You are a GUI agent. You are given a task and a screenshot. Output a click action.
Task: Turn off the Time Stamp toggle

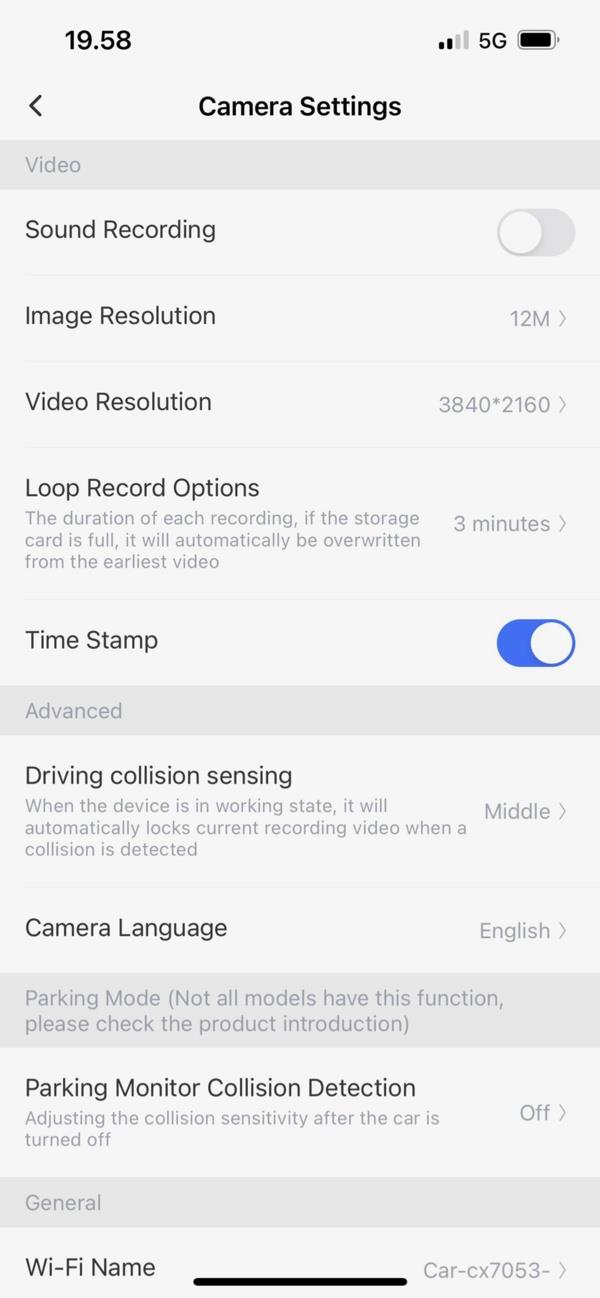[x=535, y=642]
